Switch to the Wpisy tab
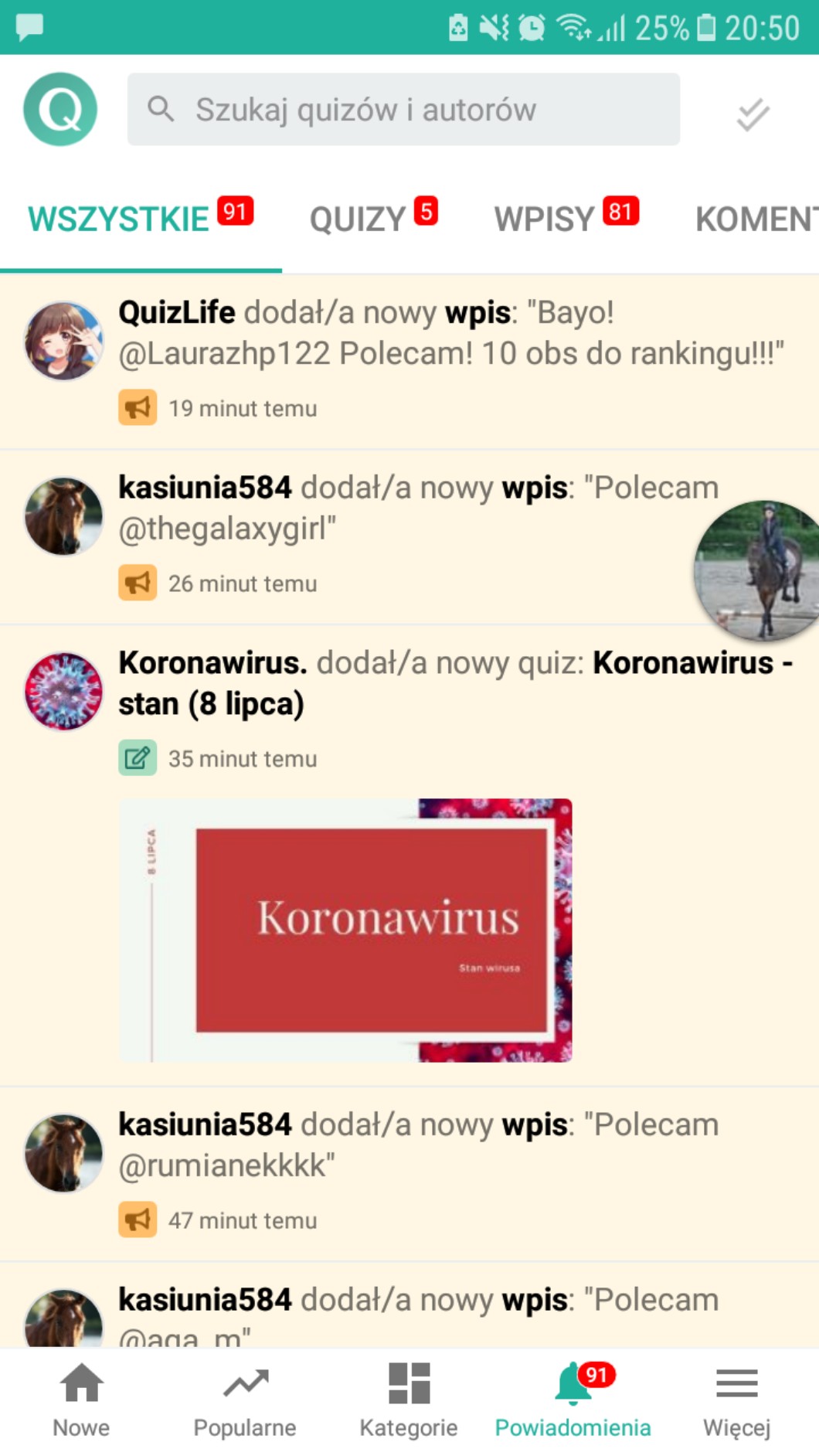The height and width of the screenshot is (1456, 819). pos(565,219)
